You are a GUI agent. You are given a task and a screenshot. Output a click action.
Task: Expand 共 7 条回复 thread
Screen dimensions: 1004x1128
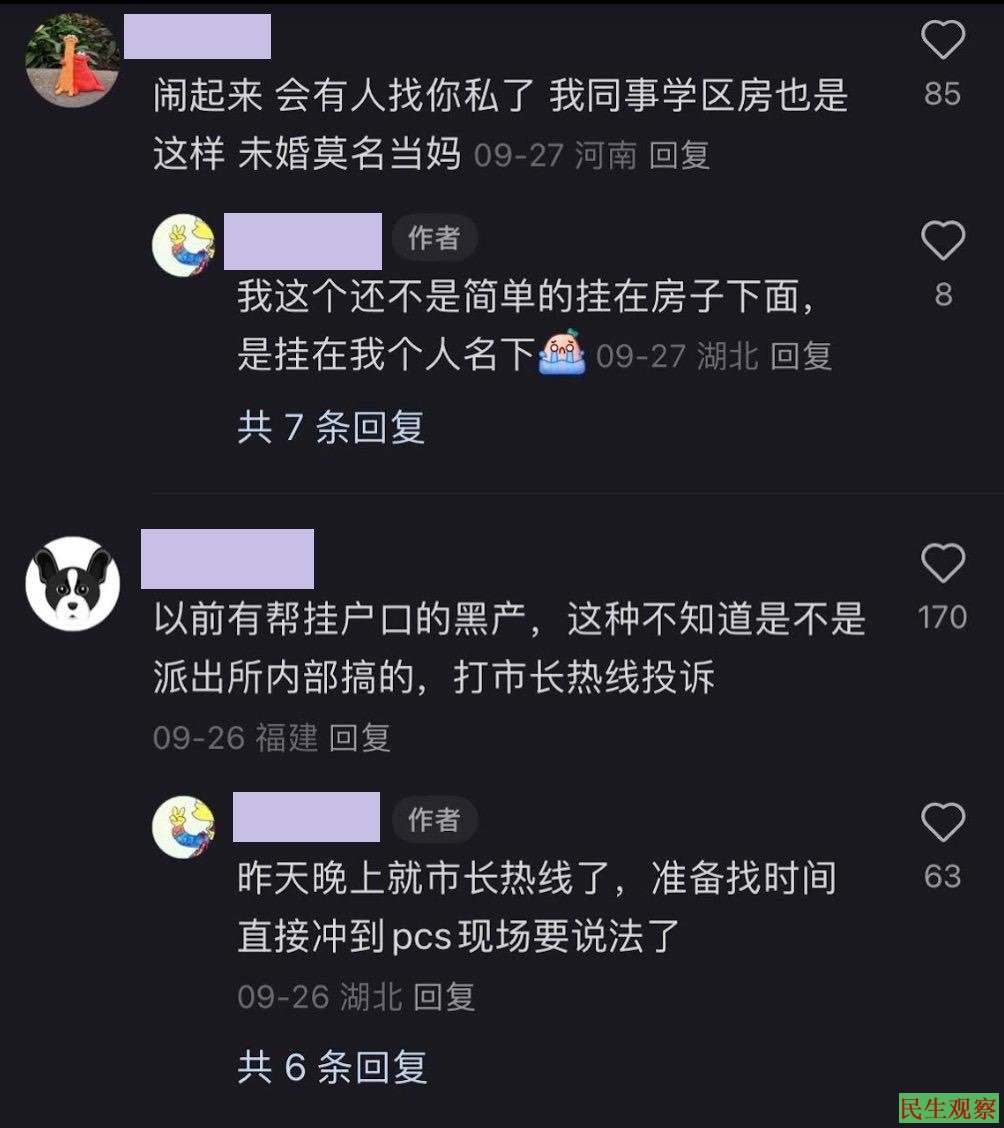point(331,428)
